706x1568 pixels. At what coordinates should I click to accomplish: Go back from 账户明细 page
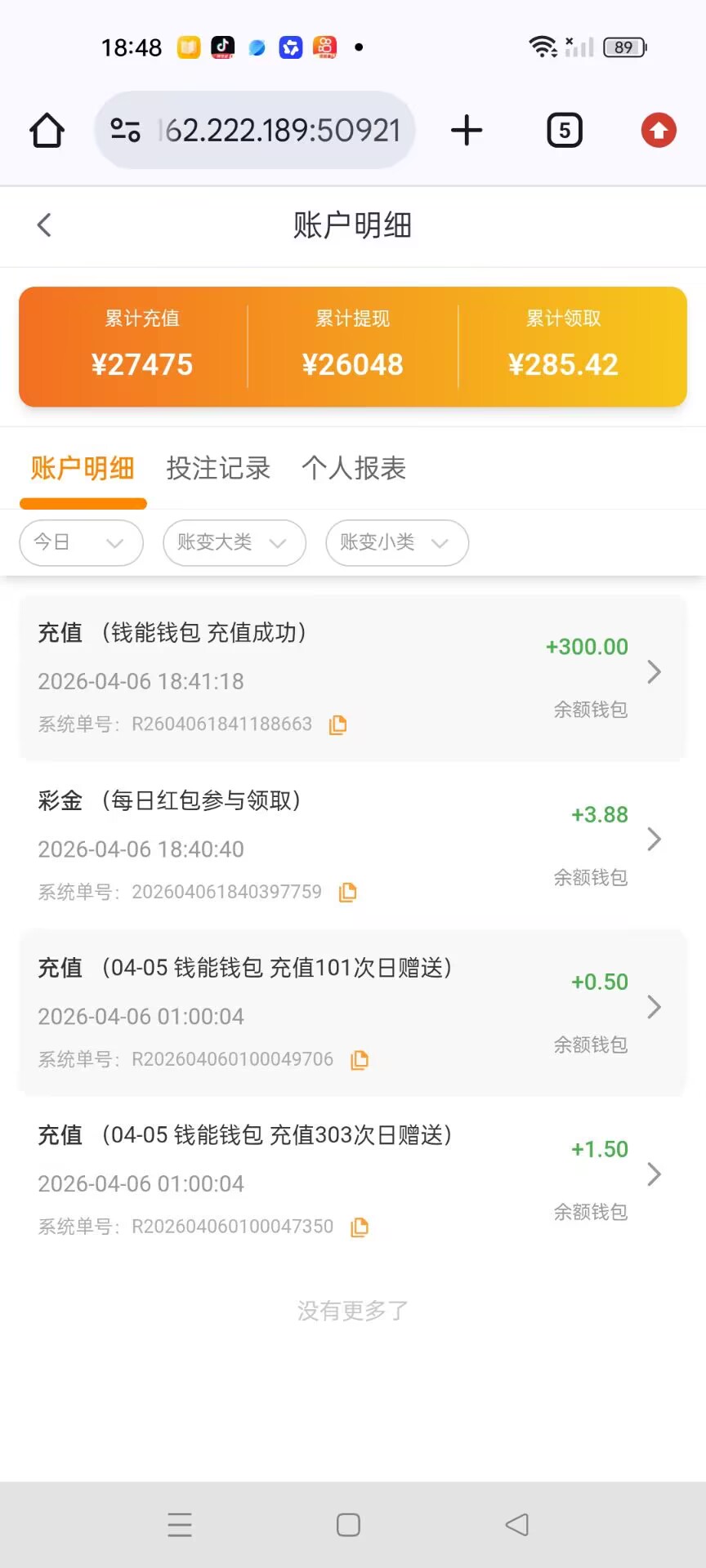(45, 225)
